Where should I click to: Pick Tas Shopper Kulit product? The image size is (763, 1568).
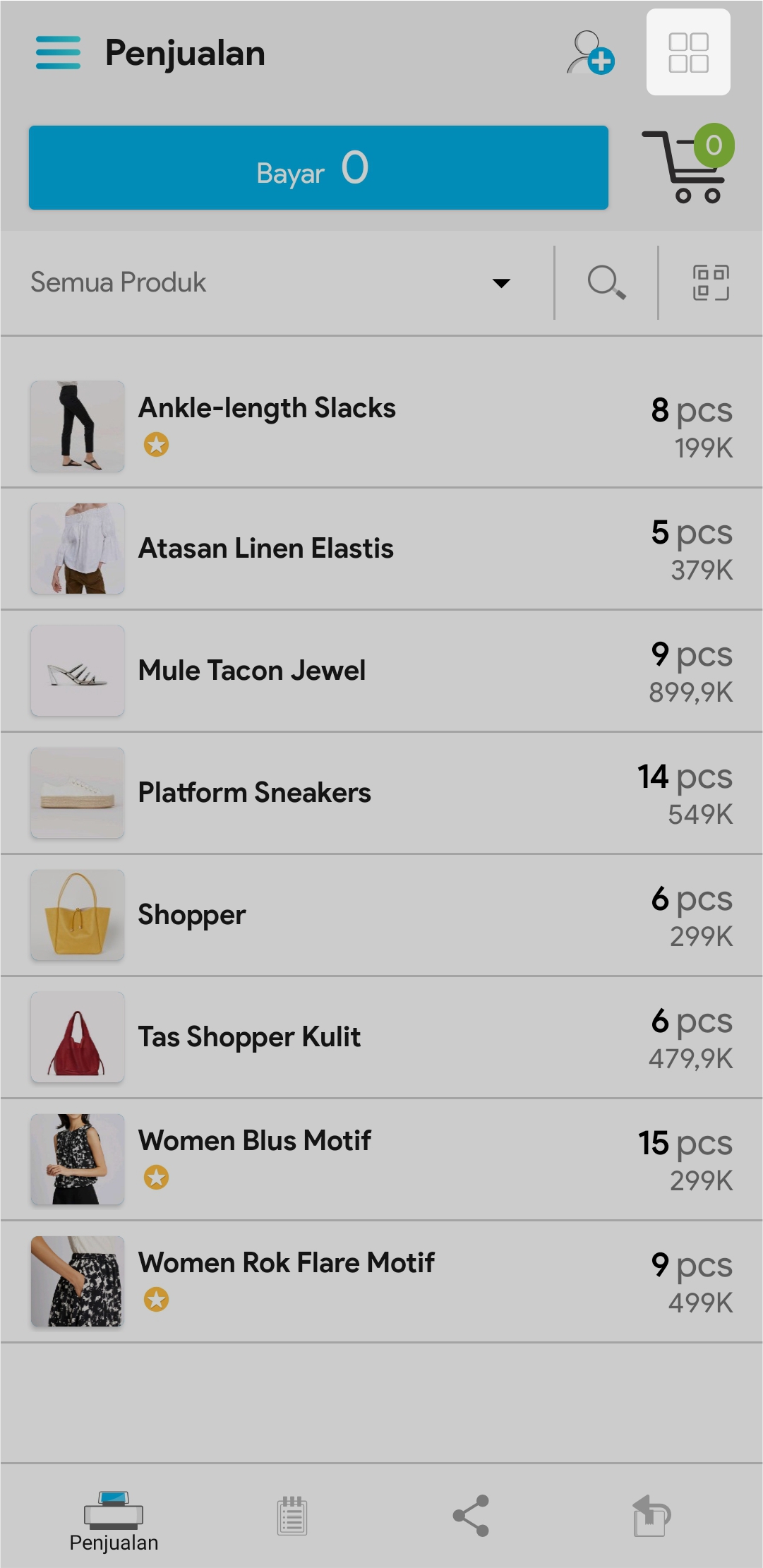click(x=381, y=1037)
